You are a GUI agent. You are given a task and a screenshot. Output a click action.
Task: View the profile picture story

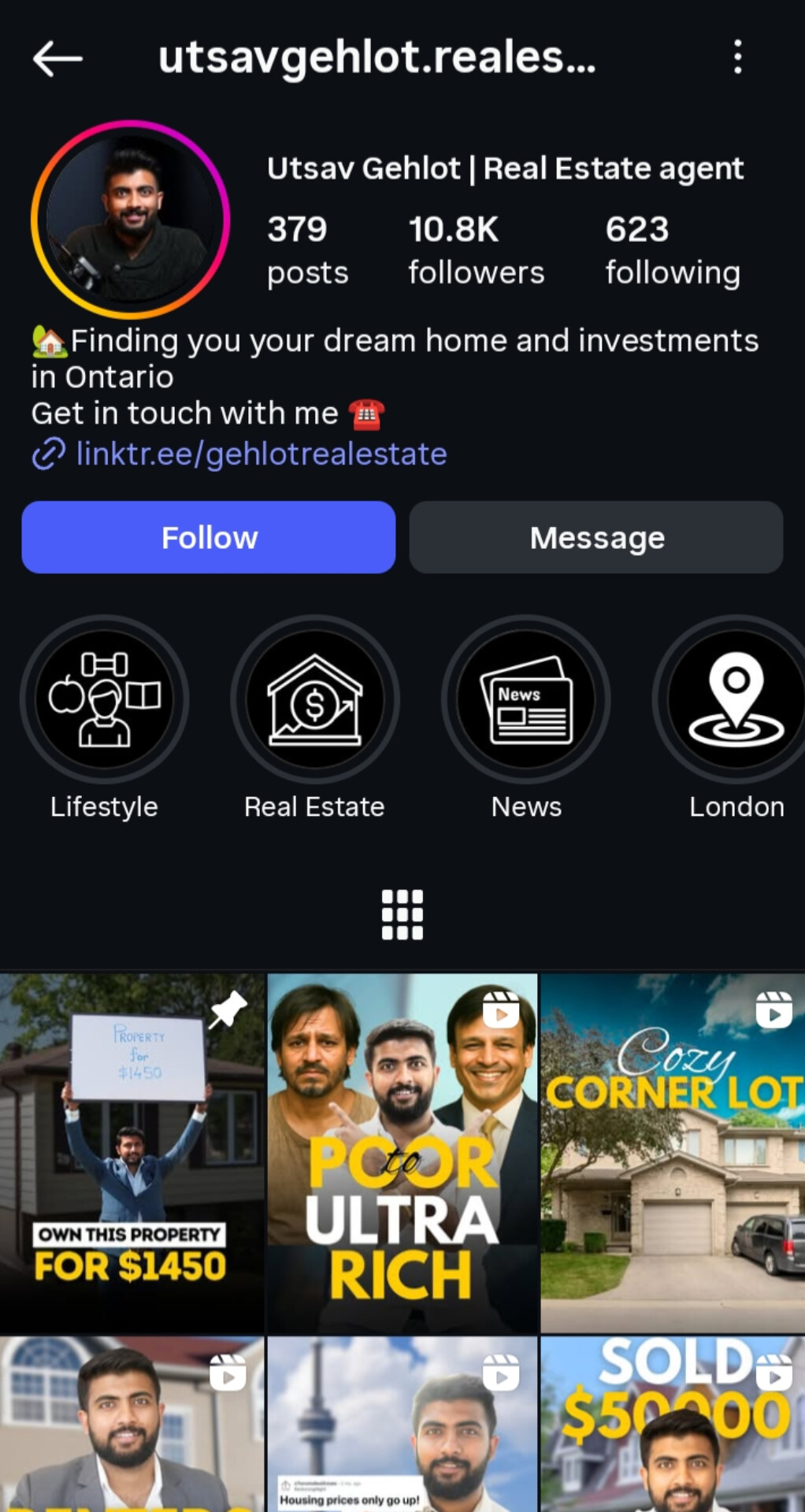pos(131,220)
